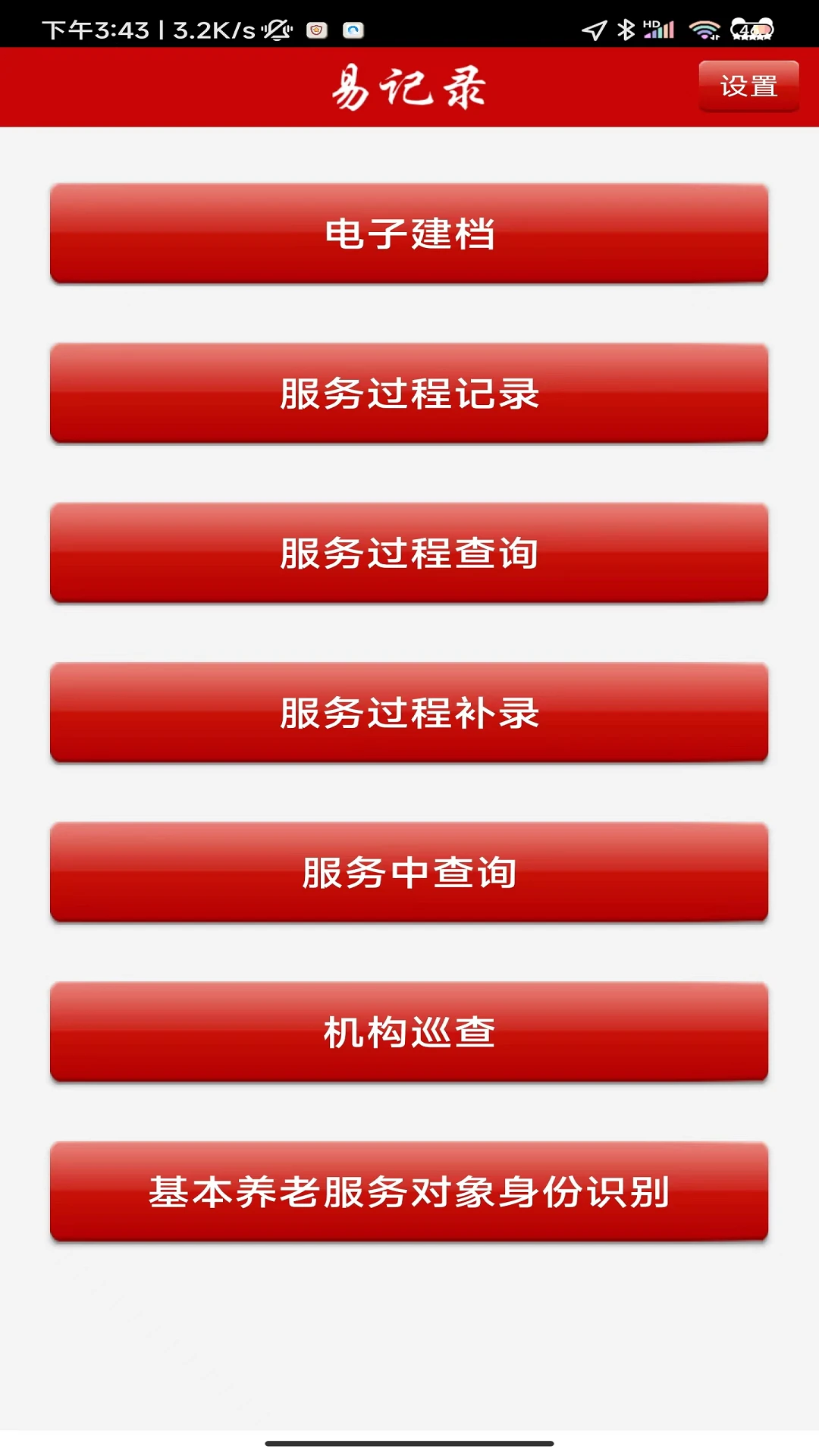819x1456 pixels.
Task: Tap the 易记录 app title
Action: pyautogui.click(x=409, y=86)
